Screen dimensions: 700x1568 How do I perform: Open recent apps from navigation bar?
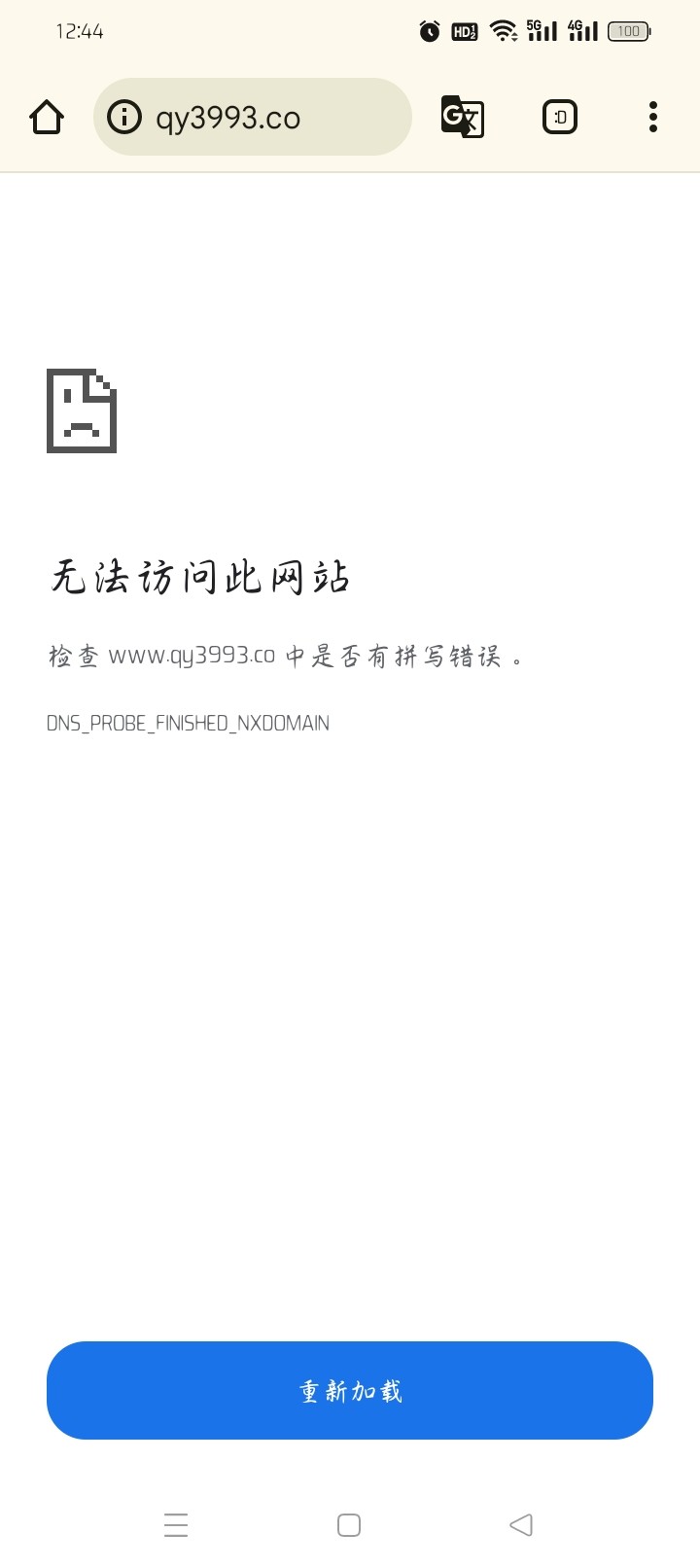coord(176,1524)
